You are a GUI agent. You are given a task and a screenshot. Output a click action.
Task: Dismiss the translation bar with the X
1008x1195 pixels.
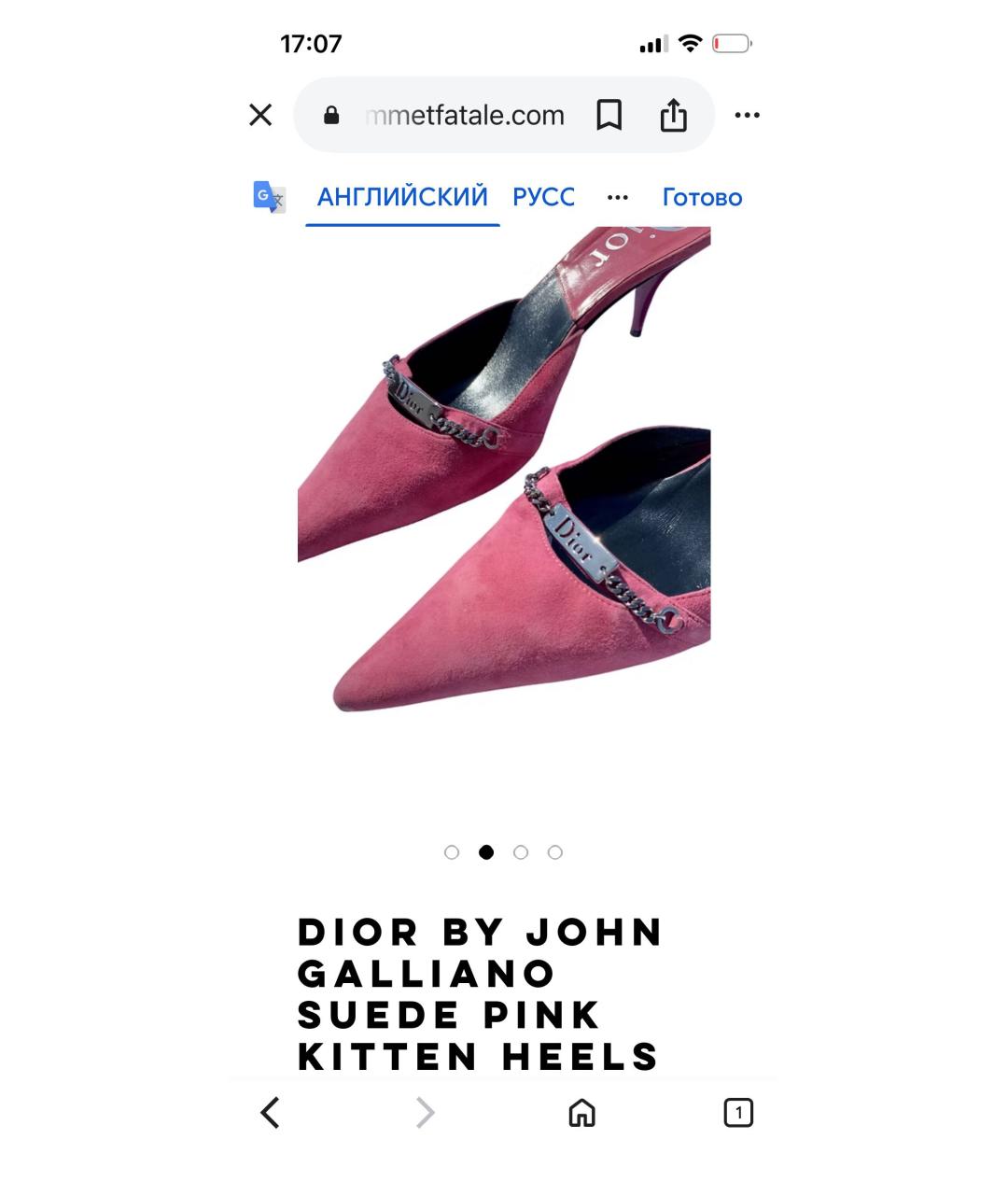tap(259, 114)
